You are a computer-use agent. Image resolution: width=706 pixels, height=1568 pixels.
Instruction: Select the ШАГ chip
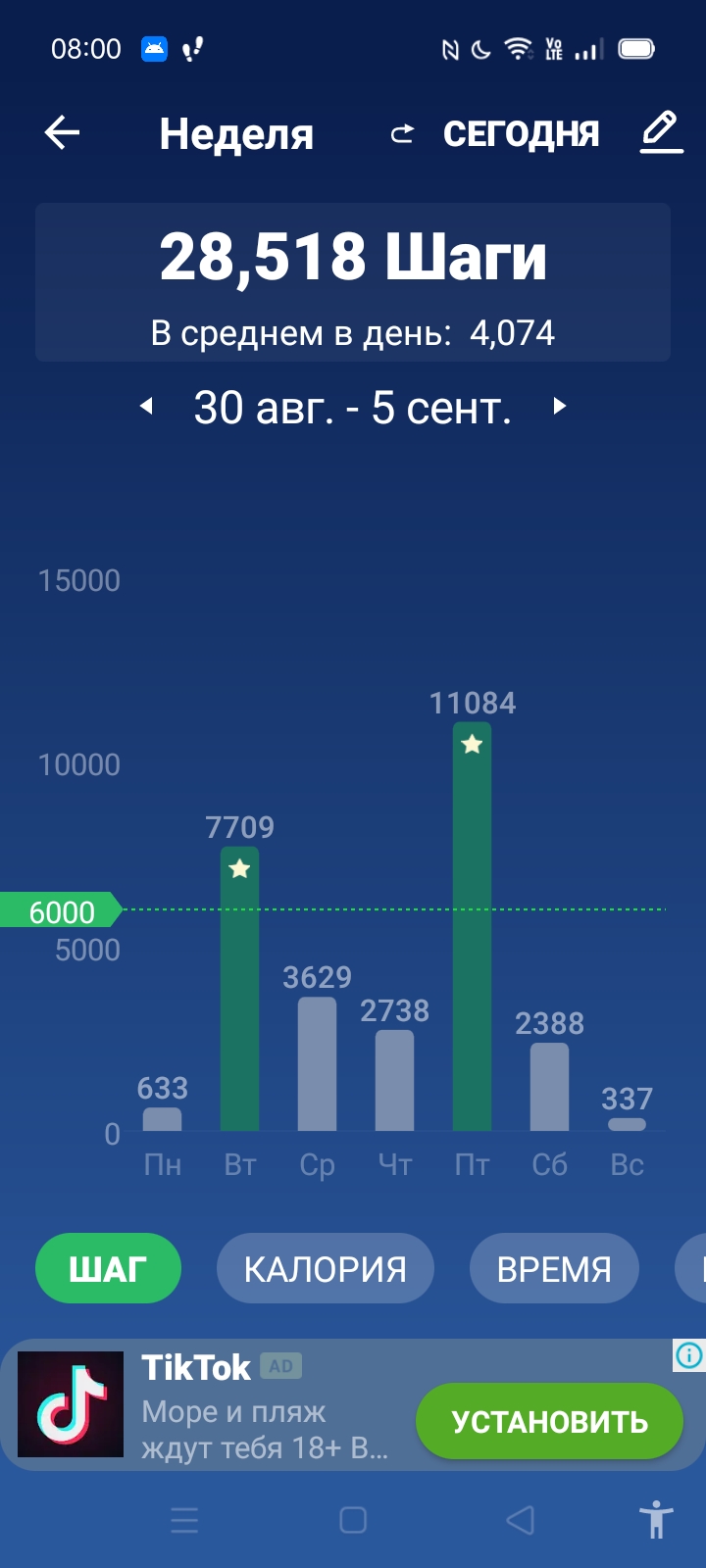108,1268
